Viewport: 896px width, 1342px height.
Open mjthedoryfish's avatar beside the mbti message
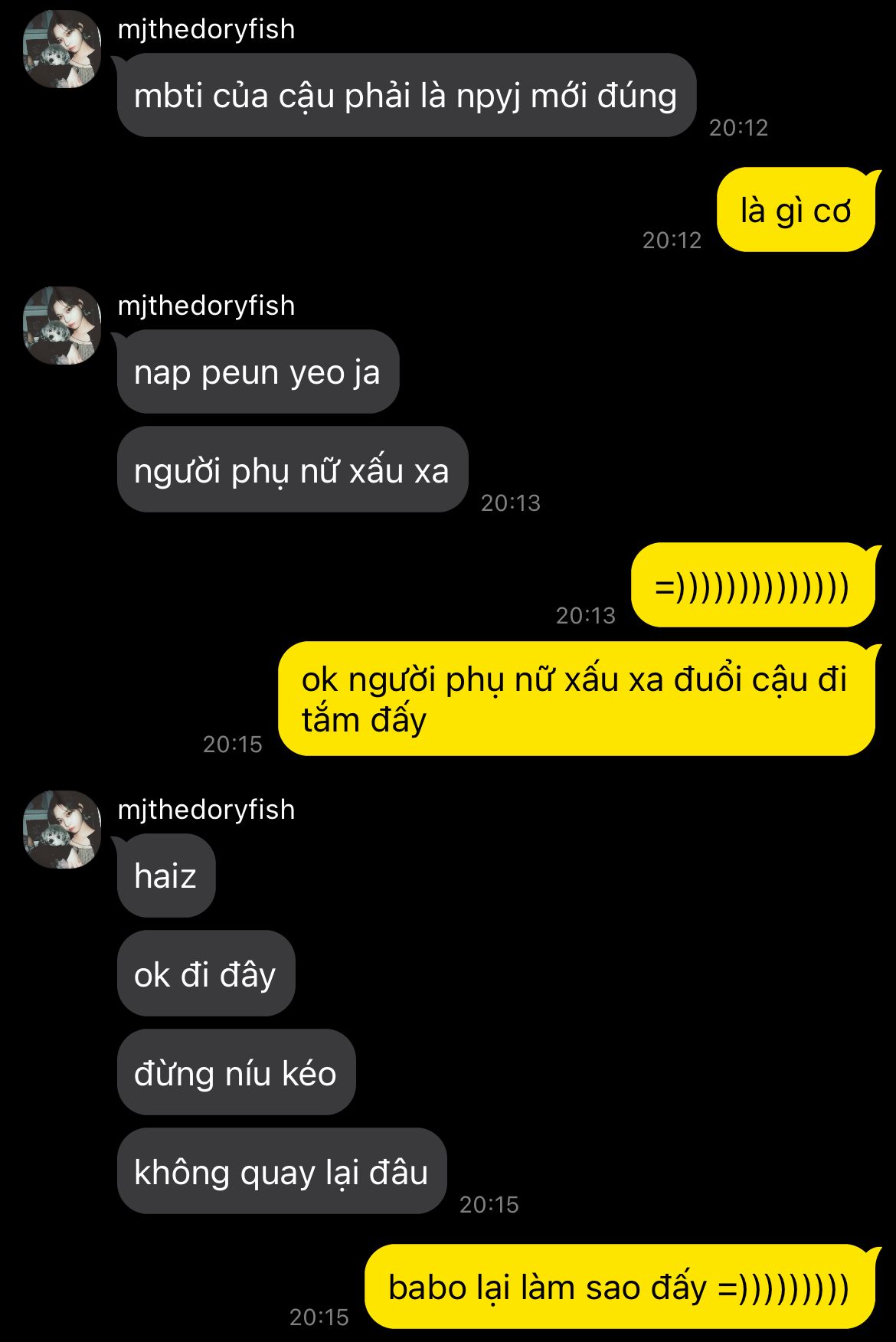coord(62,50)
